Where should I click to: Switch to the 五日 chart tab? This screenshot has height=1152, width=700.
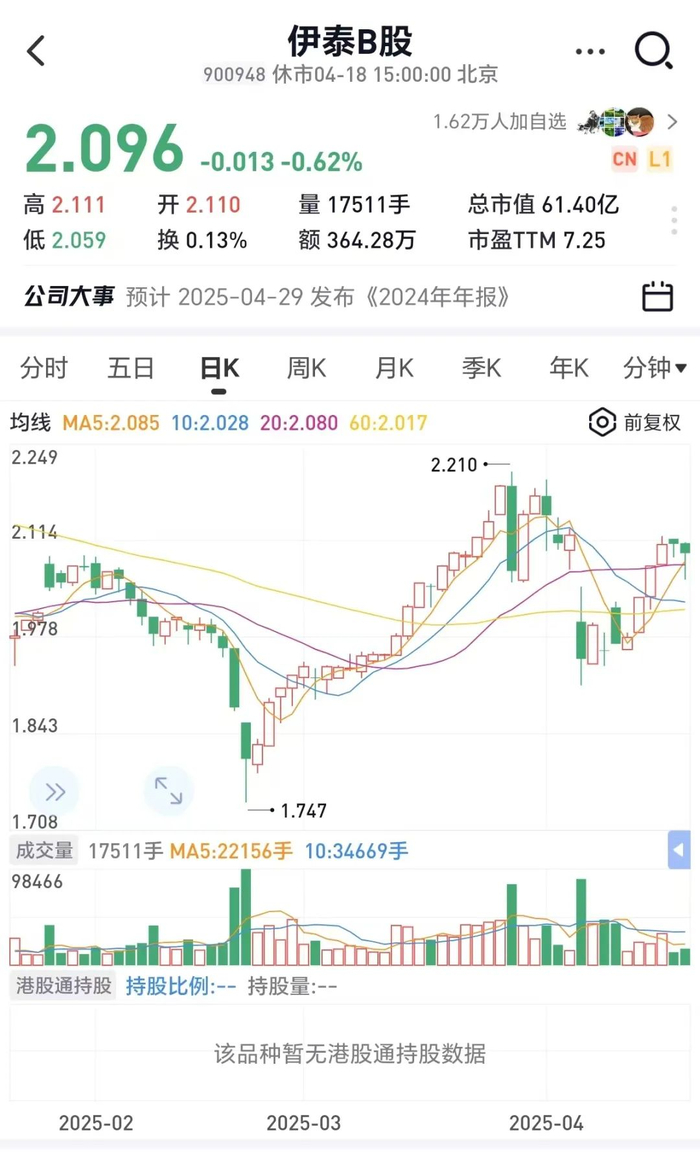coord(131,368)
